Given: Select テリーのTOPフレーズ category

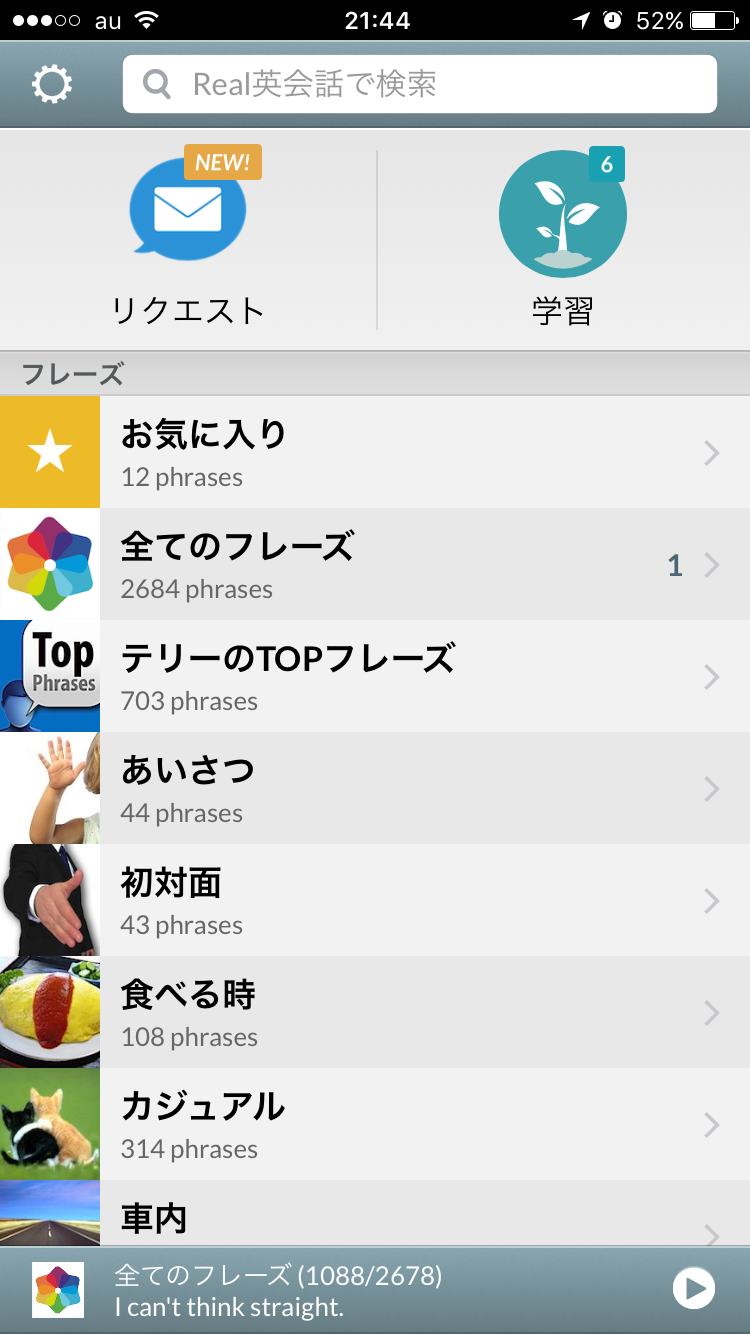Looking at the screenshot, I should tap(375, 677).
